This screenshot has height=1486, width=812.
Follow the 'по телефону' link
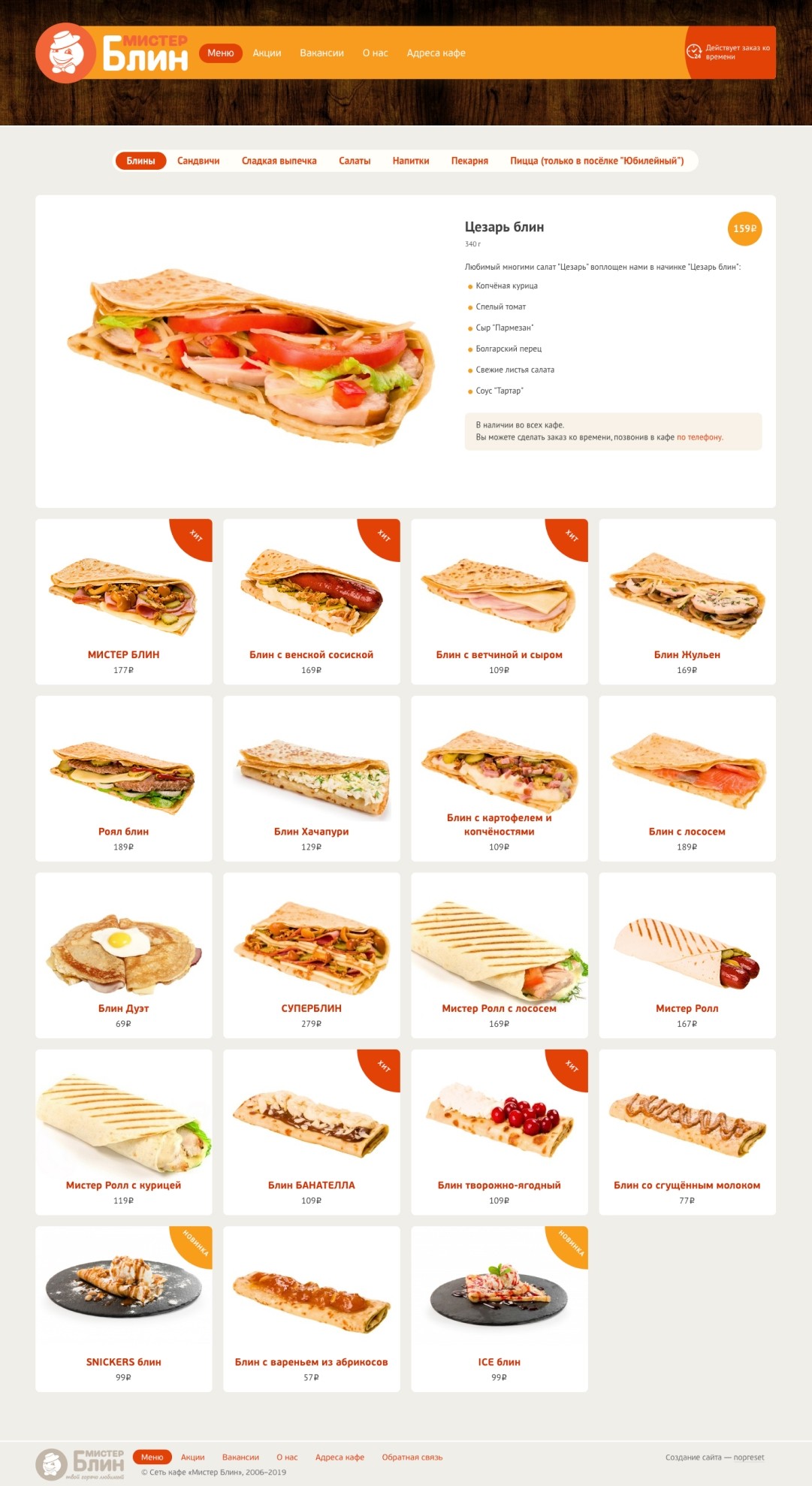click(x=699, y=437)
